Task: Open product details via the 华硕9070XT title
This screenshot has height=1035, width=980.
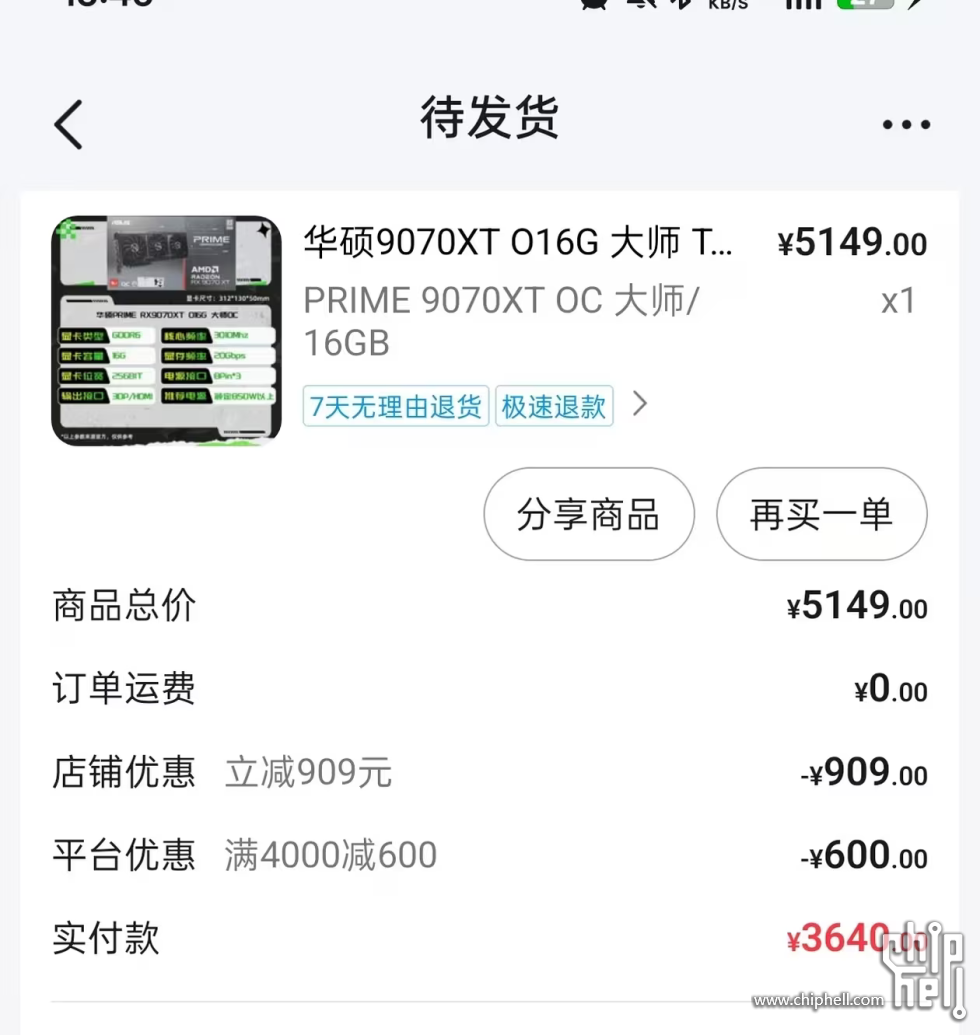Action: pos(518,242)
